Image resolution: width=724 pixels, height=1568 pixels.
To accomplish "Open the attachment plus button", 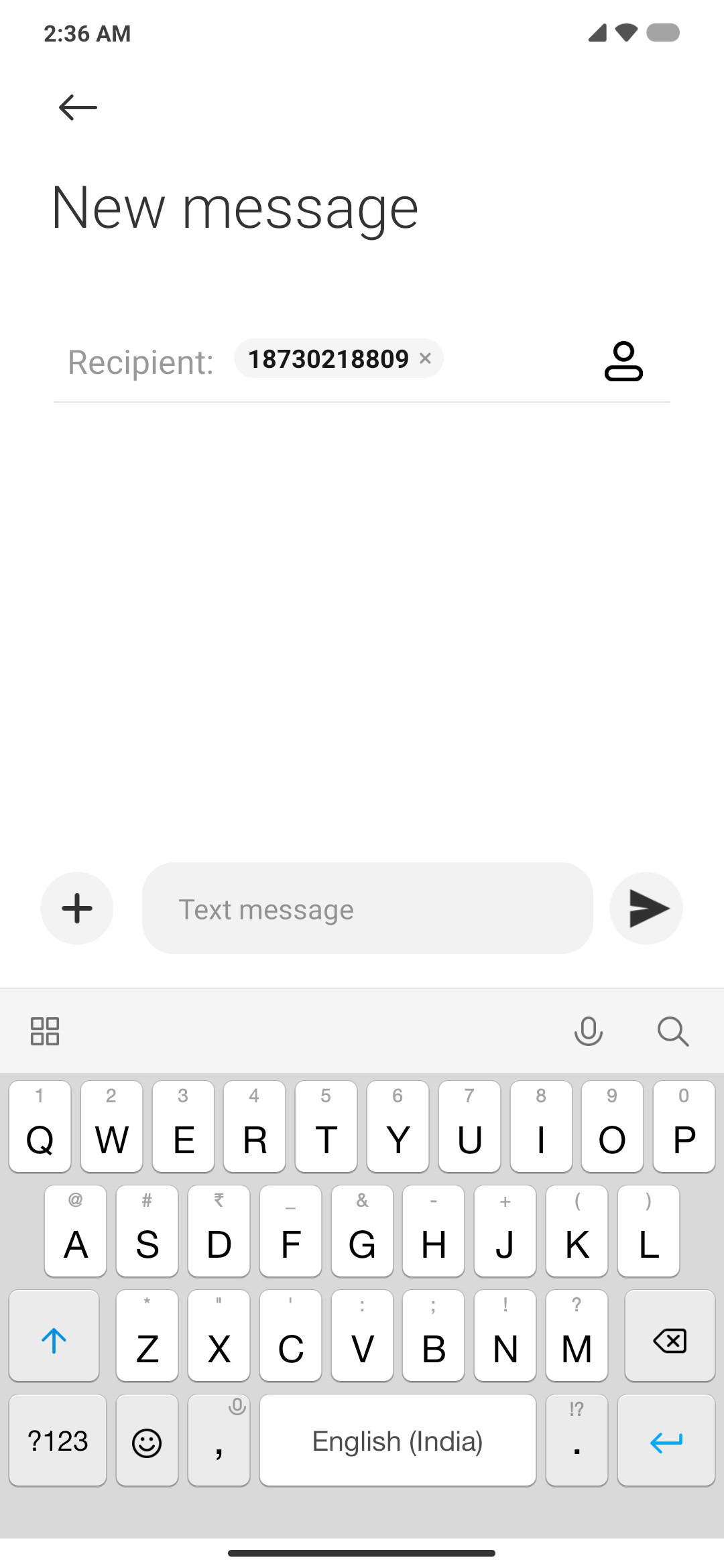I will [77, 908].
